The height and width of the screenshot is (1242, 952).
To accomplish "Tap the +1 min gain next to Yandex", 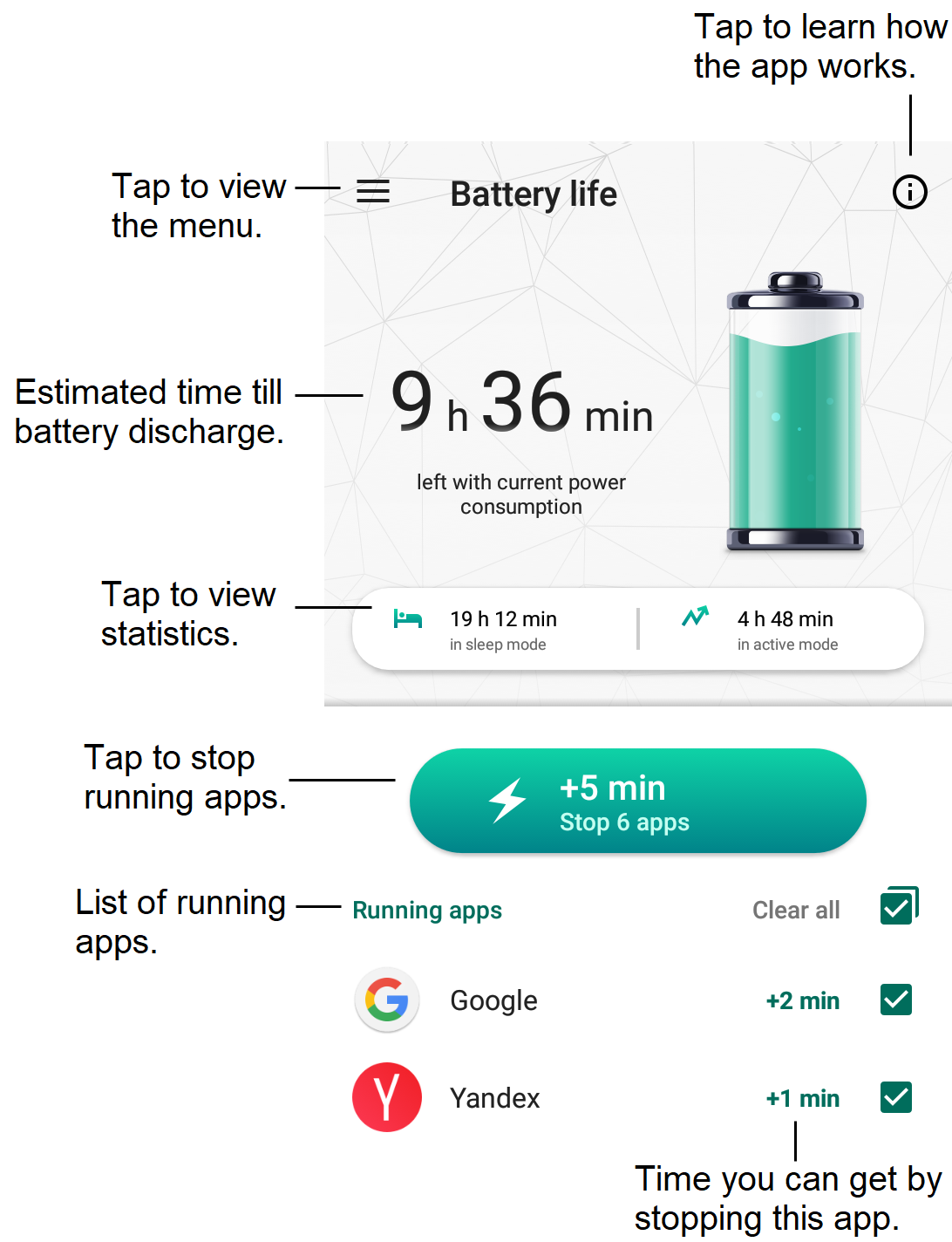I will pos(801,1097).
